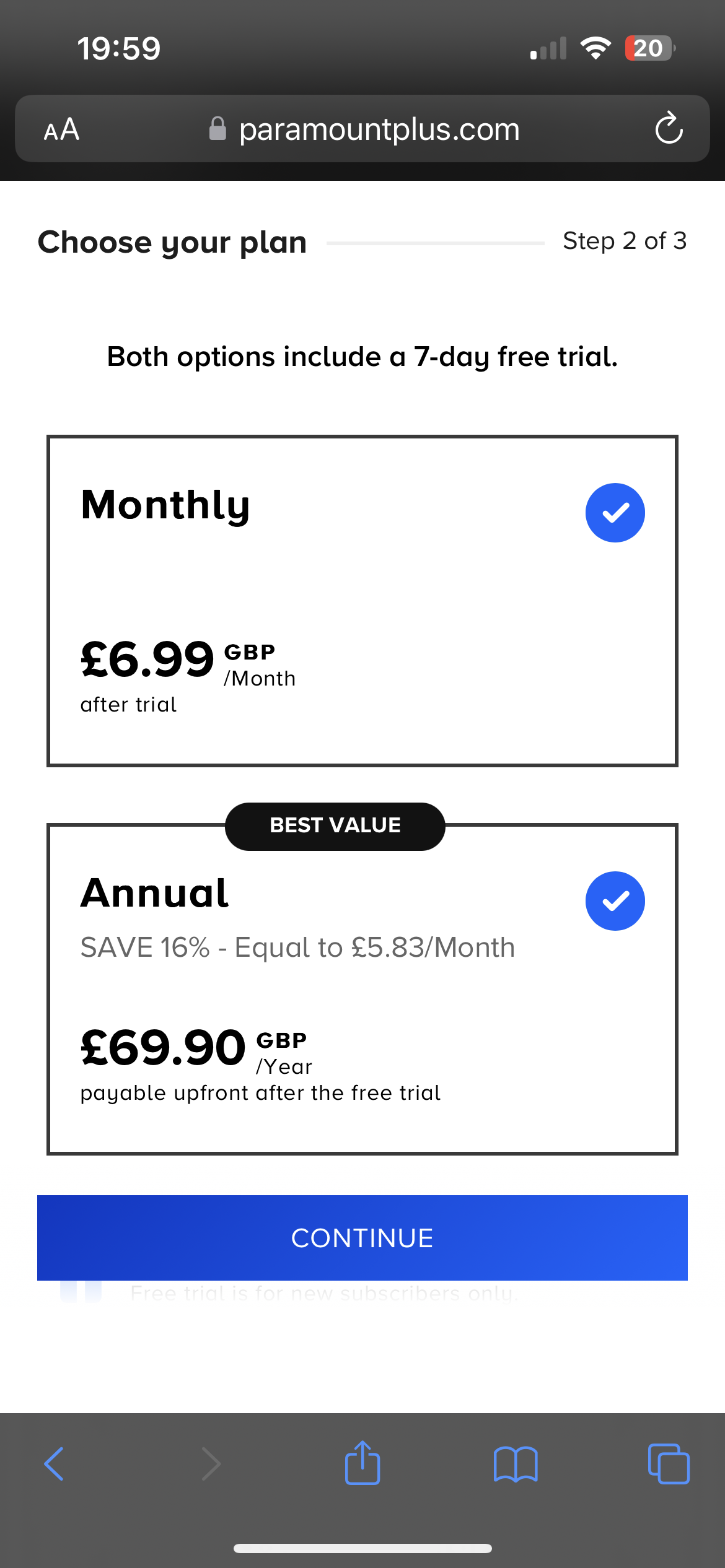The width and height of the screenshot is (725, 1568).
Task: Tap the BEST VALUE badge
Action: coord(335,825)
